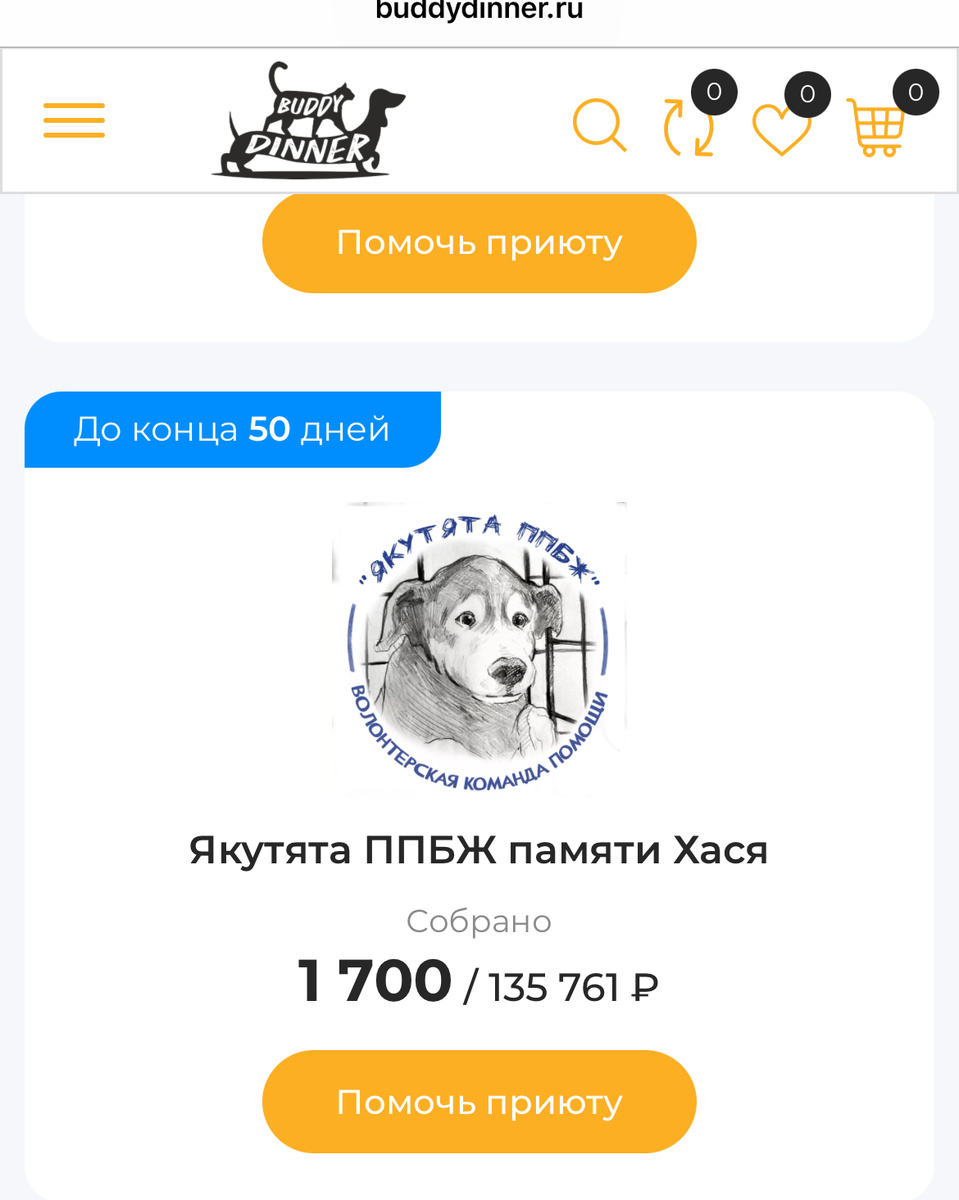Click the Buddy Dinner logo
Image resolution: width=959 pixels, height=1200 pixels.
(x=307, y=120)
